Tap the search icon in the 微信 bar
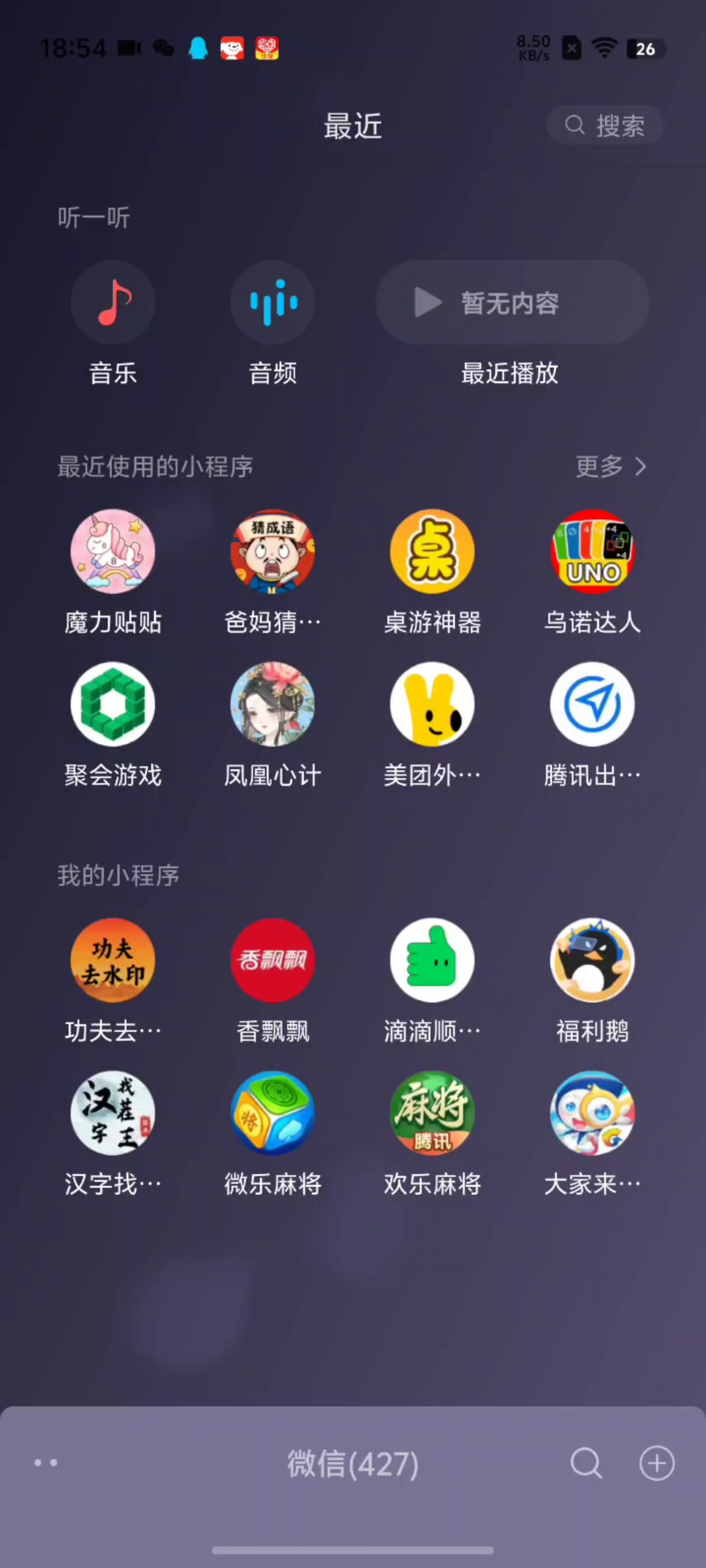 (x=586, y=1463)
